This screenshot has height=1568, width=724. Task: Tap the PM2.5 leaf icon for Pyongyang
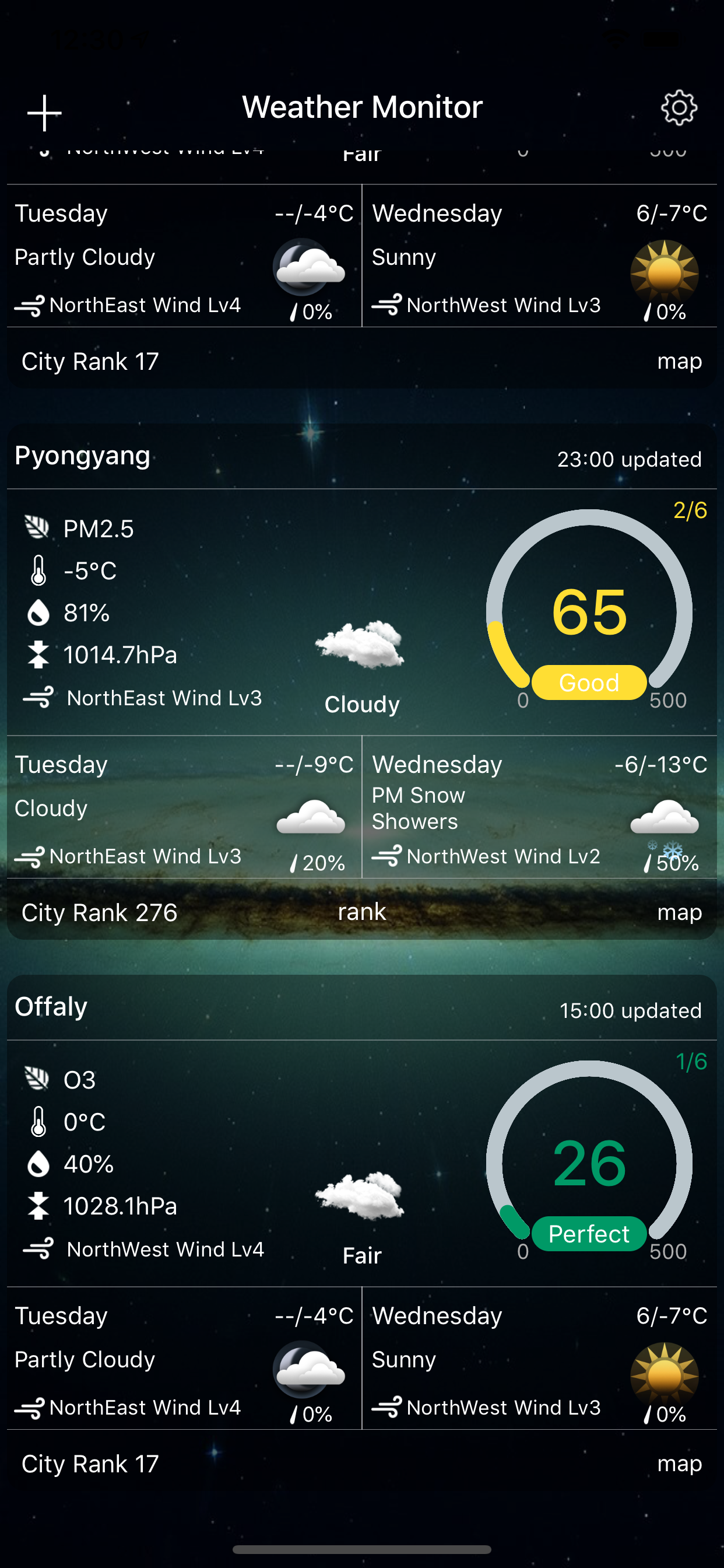click(38, 528)
